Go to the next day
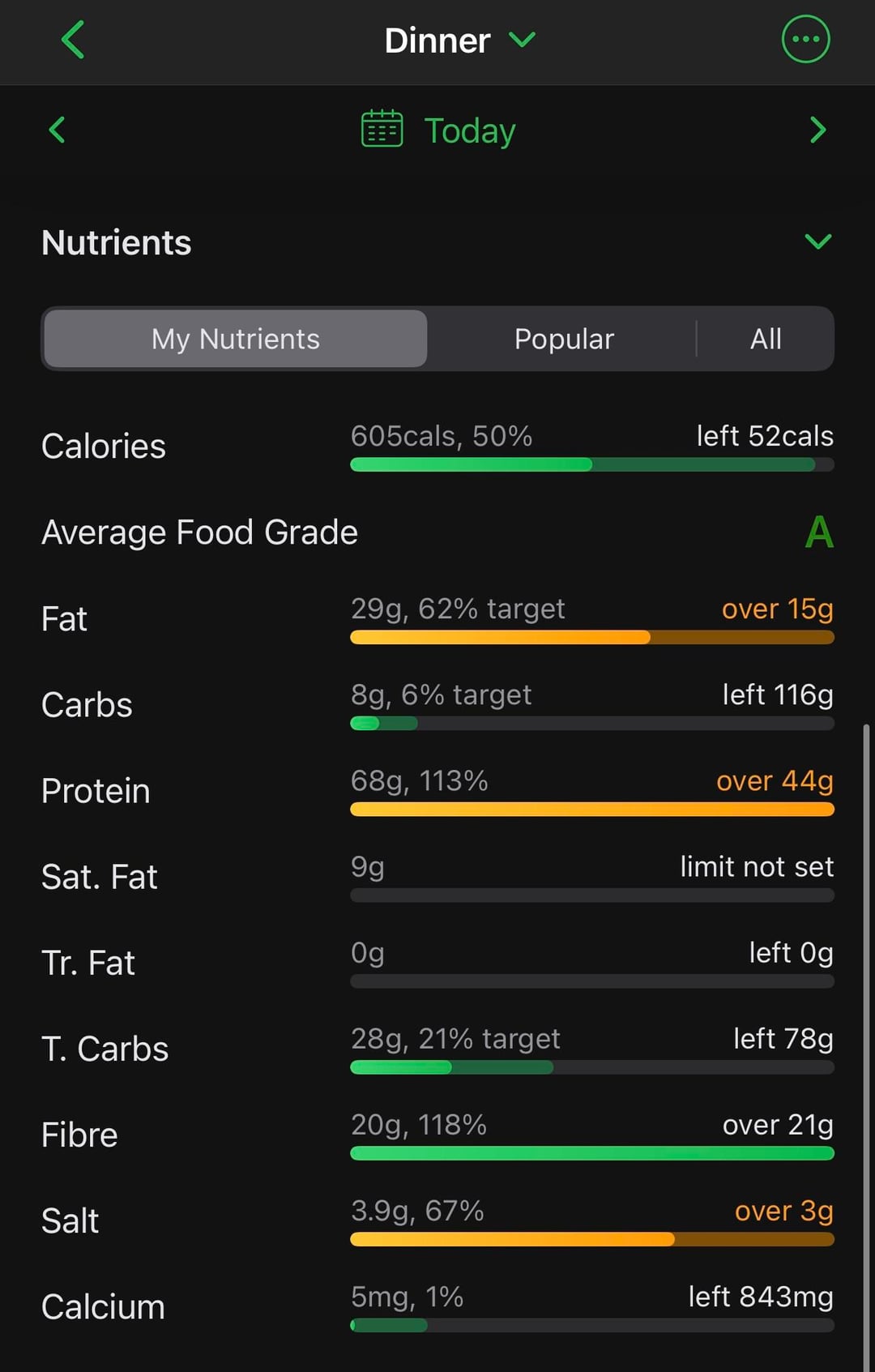Image resolution: width=875 pixels, height=1372 pixels. tap(817, 130)
